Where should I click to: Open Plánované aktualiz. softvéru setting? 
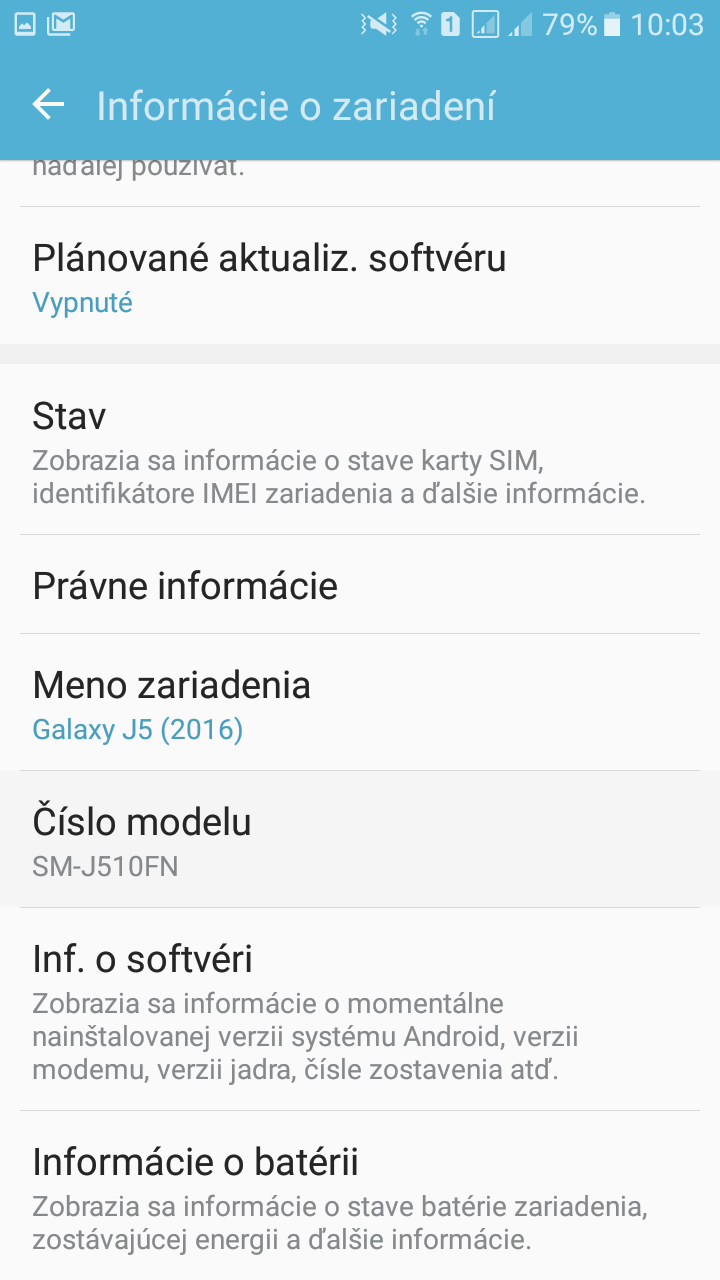point(360,275)
